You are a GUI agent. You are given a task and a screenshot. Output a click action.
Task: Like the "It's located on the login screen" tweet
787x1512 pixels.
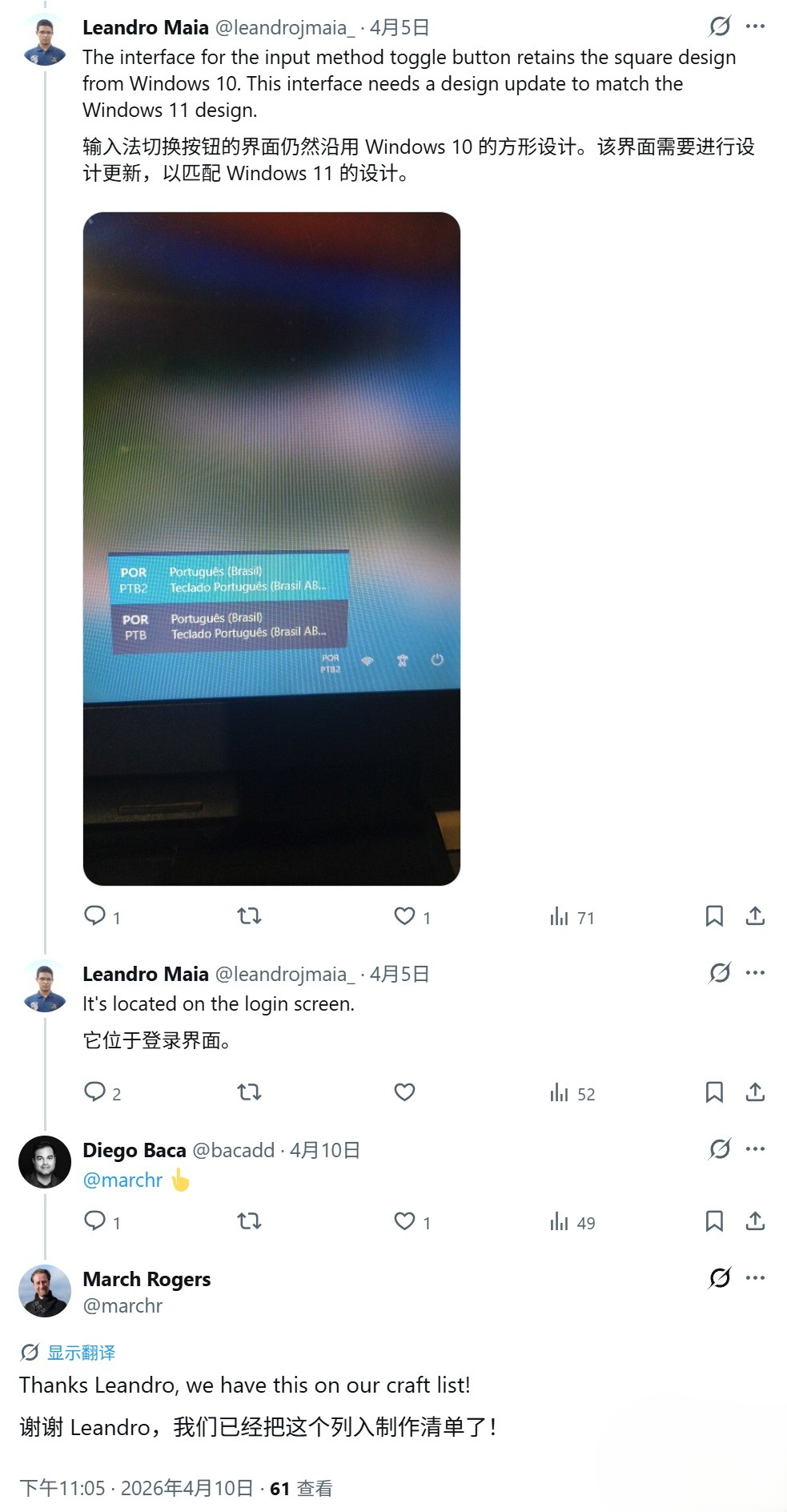405,1092
